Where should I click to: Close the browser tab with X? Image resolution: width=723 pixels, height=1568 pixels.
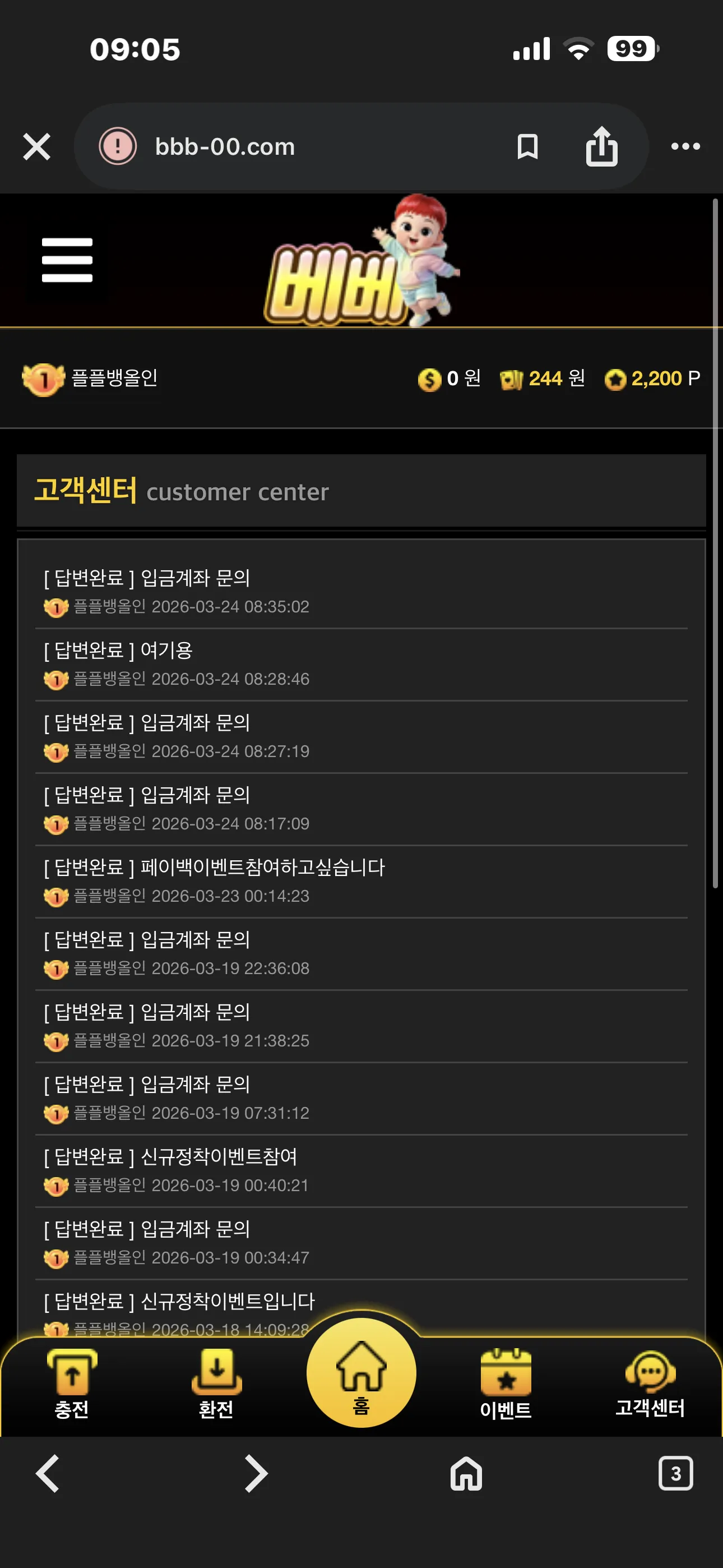click(x=36, y=147)
